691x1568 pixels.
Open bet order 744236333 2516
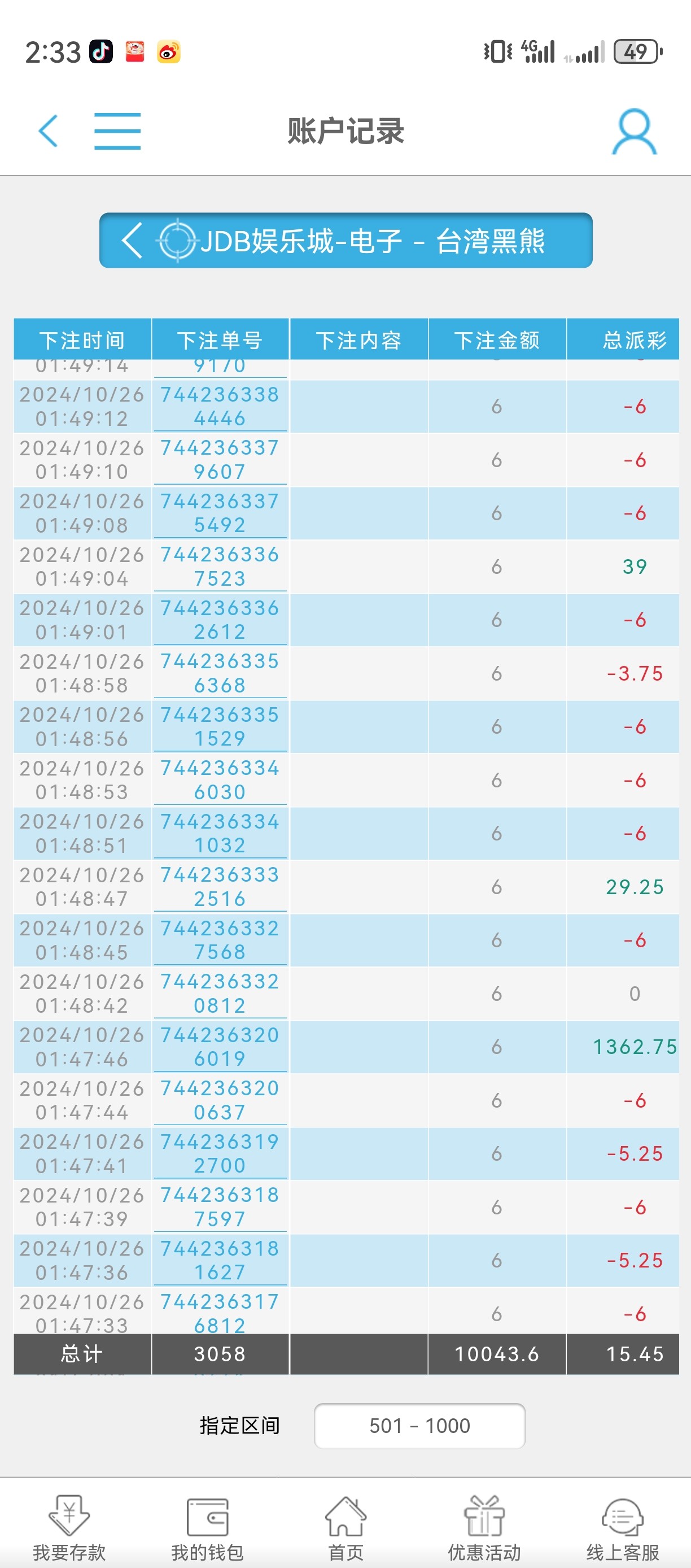(x=220, y=887)
